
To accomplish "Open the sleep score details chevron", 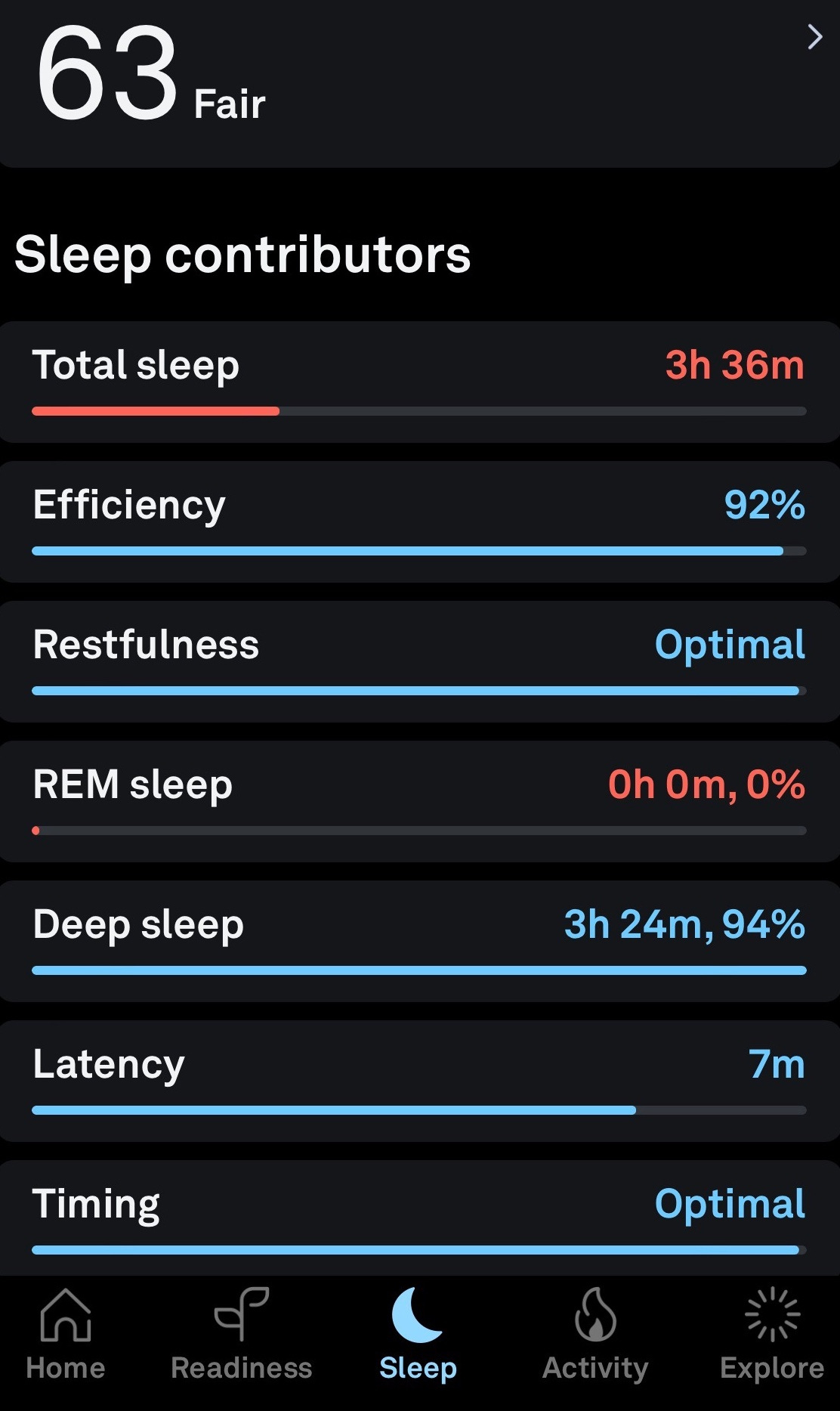I will (x=814, y=37).
